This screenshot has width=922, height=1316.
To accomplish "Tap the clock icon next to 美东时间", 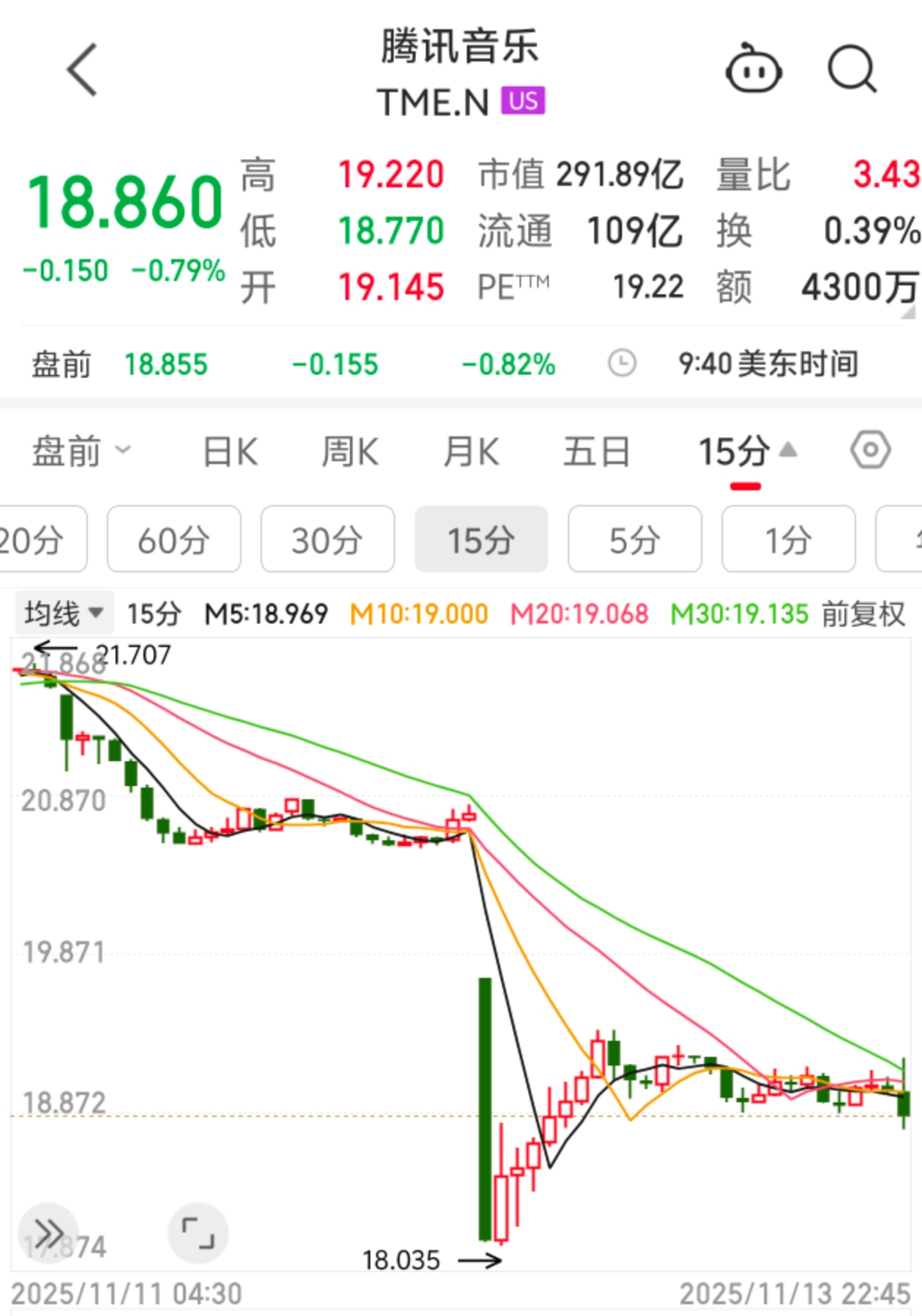I will pos(621,364).
